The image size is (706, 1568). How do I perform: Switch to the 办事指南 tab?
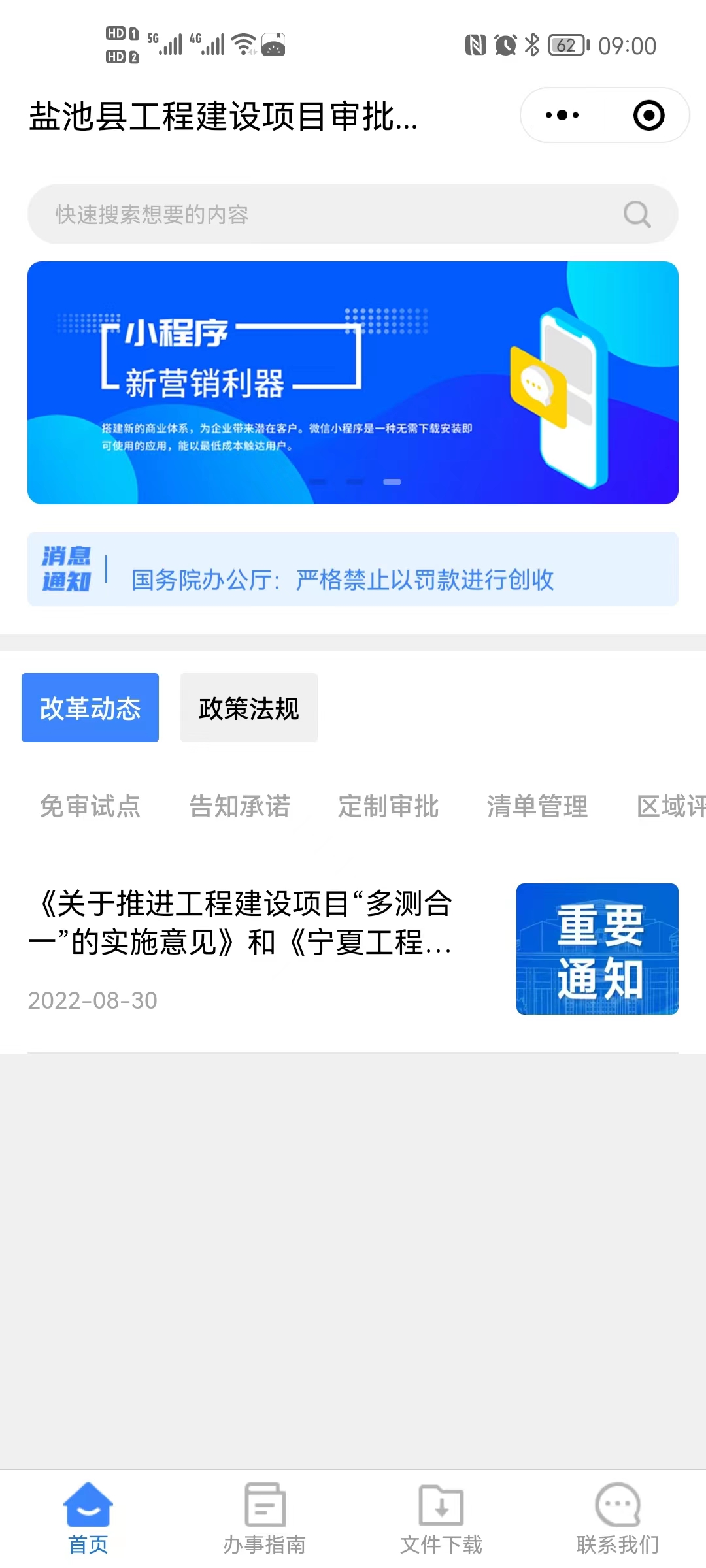pyautogui.click(x=265, y=1518)
